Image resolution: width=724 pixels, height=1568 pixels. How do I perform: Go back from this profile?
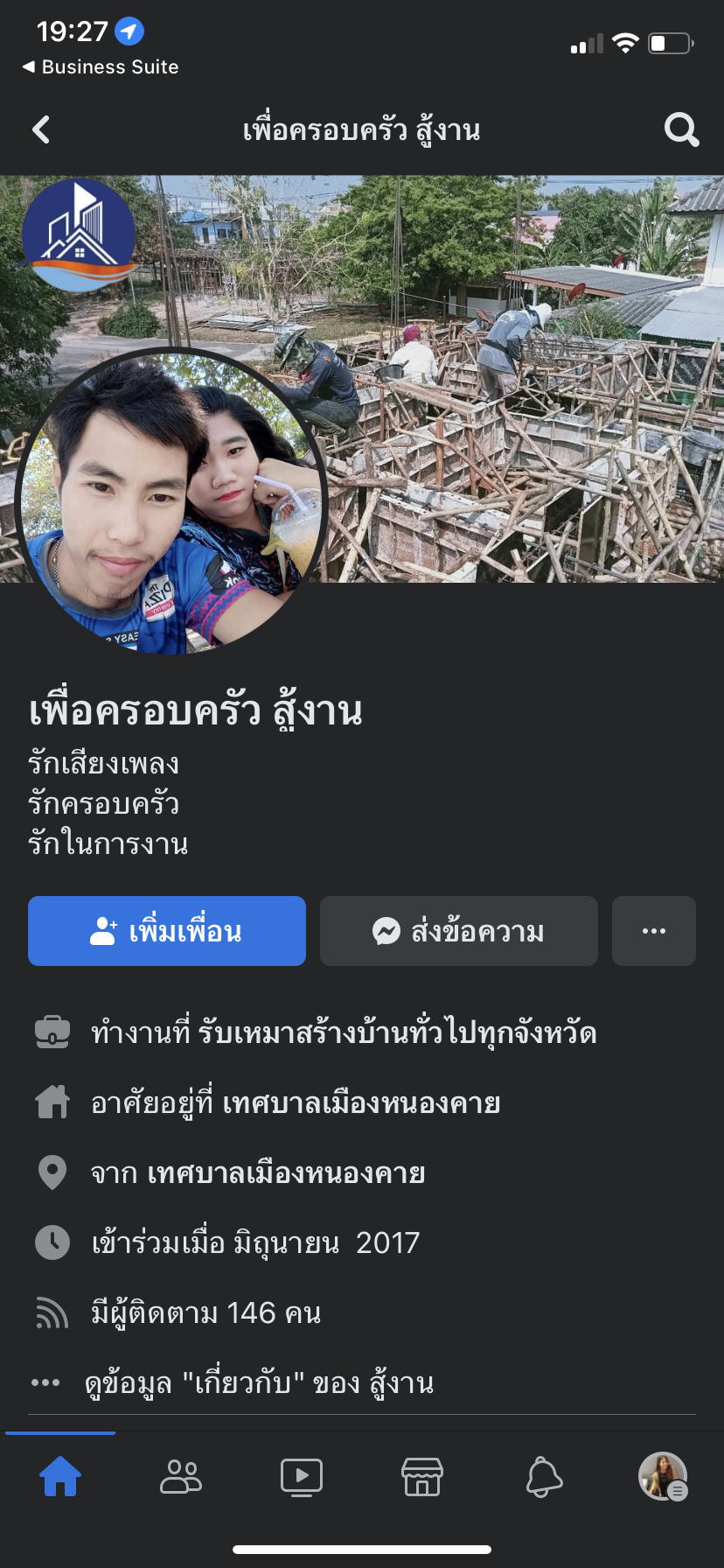pos(41,130)
